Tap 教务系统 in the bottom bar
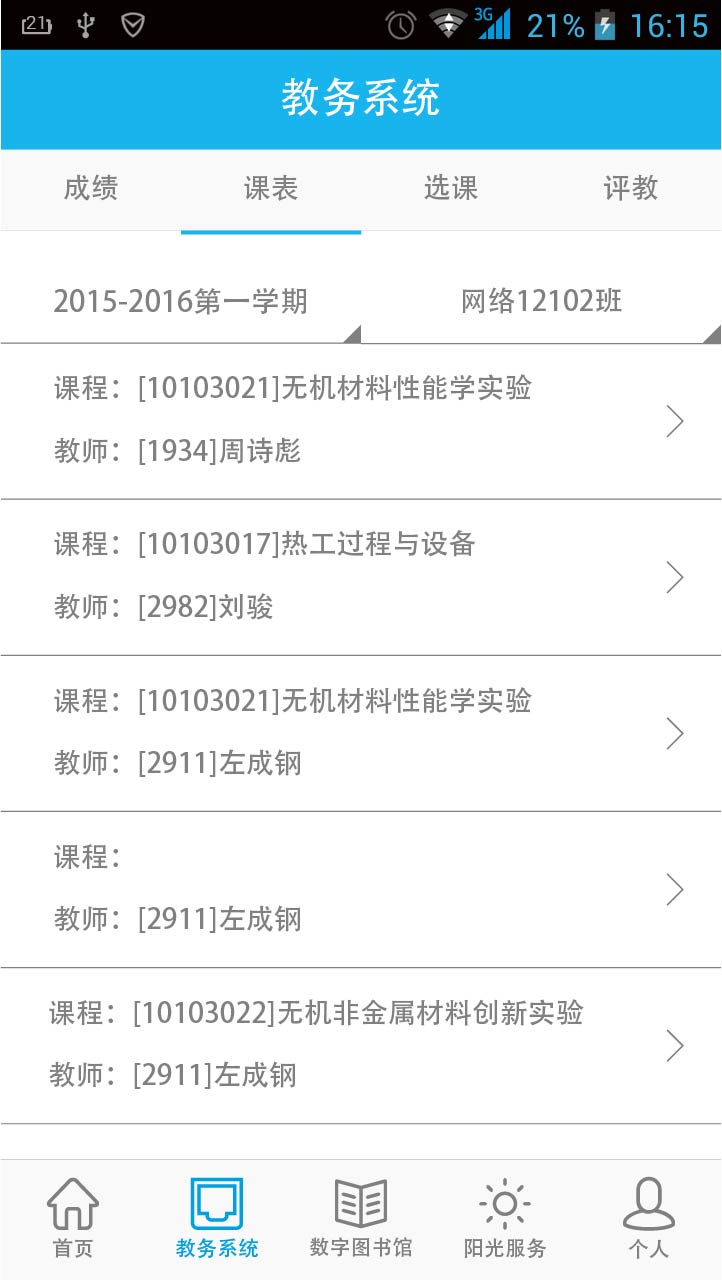 217,1218
